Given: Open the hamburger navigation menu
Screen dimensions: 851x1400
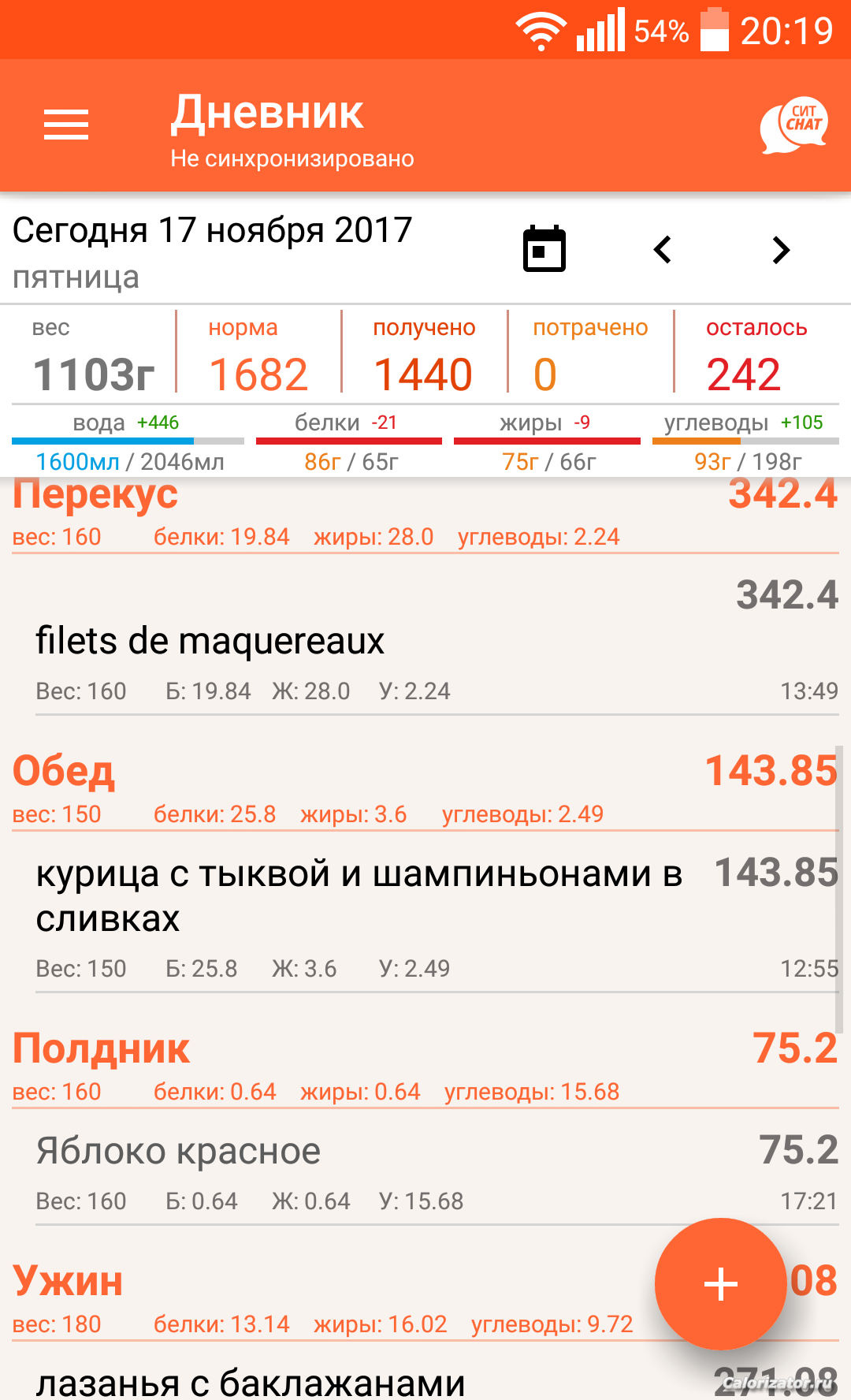Looking at the screenshot, I should pyautogui.click(x=66, y=125).
